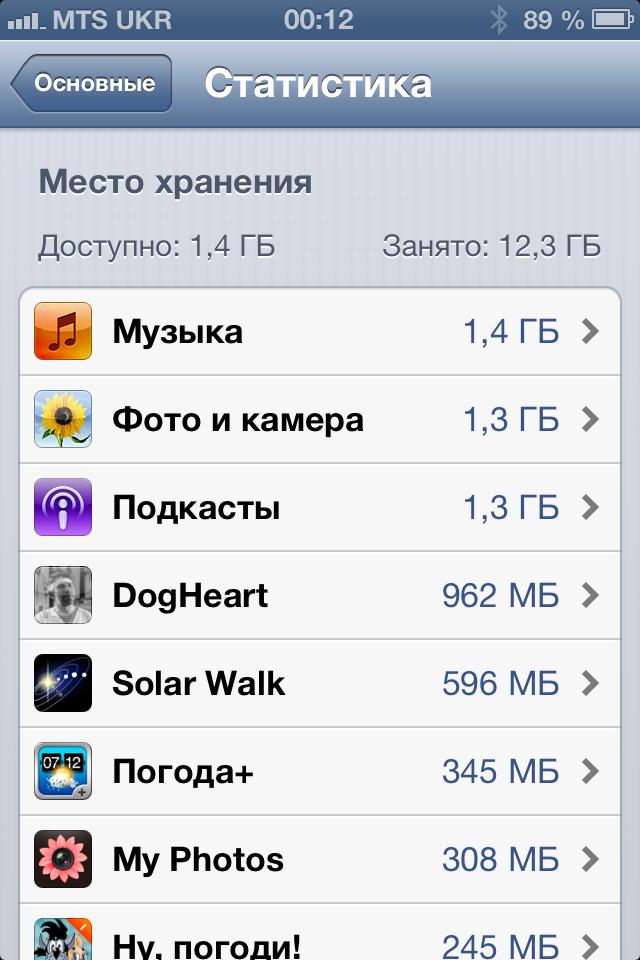Go back to Основные settings
Screen dimensions: 640x960
point(92,84)
